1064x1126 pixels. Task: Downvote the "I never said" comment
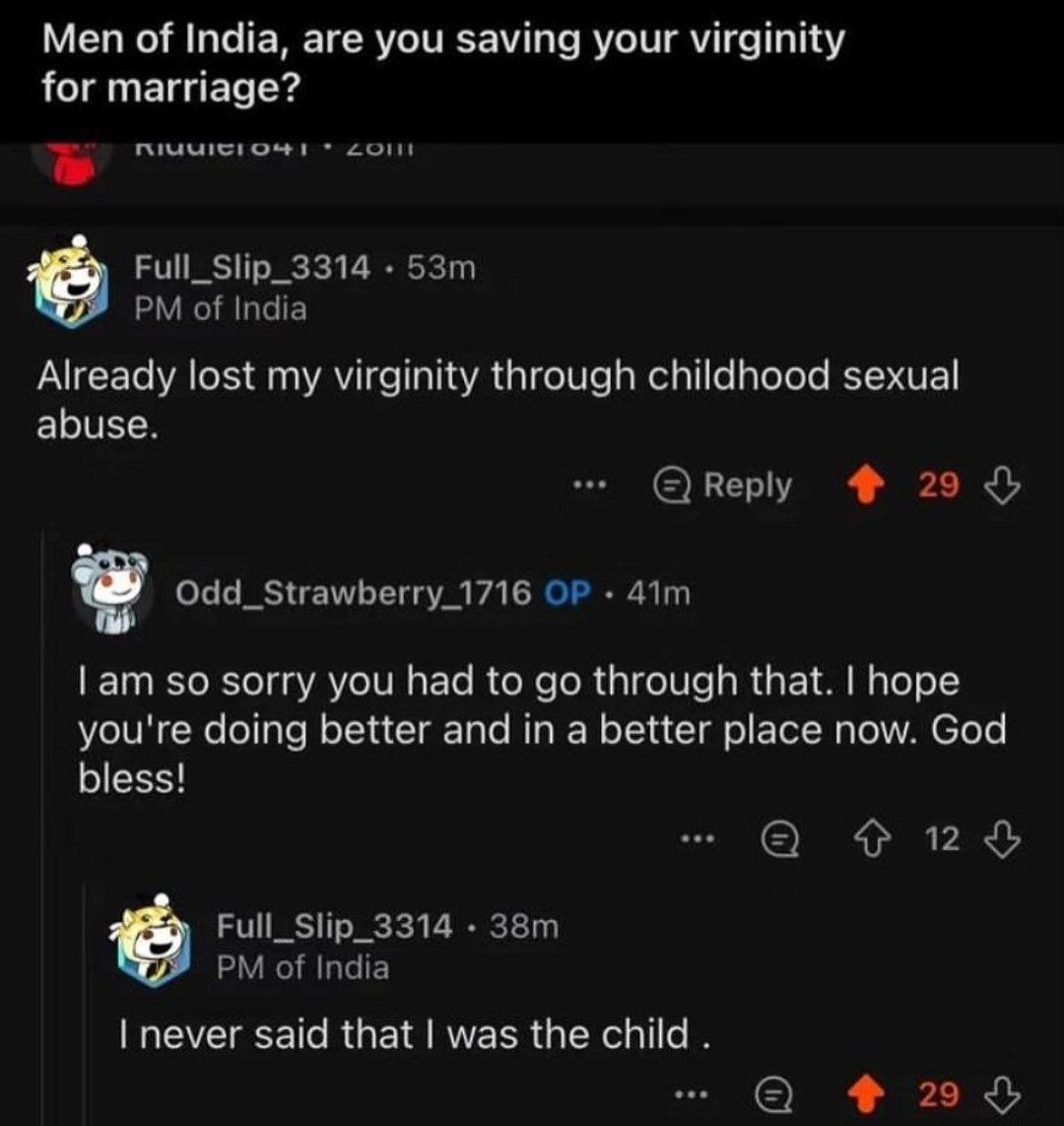[x=1001, y=1093]
